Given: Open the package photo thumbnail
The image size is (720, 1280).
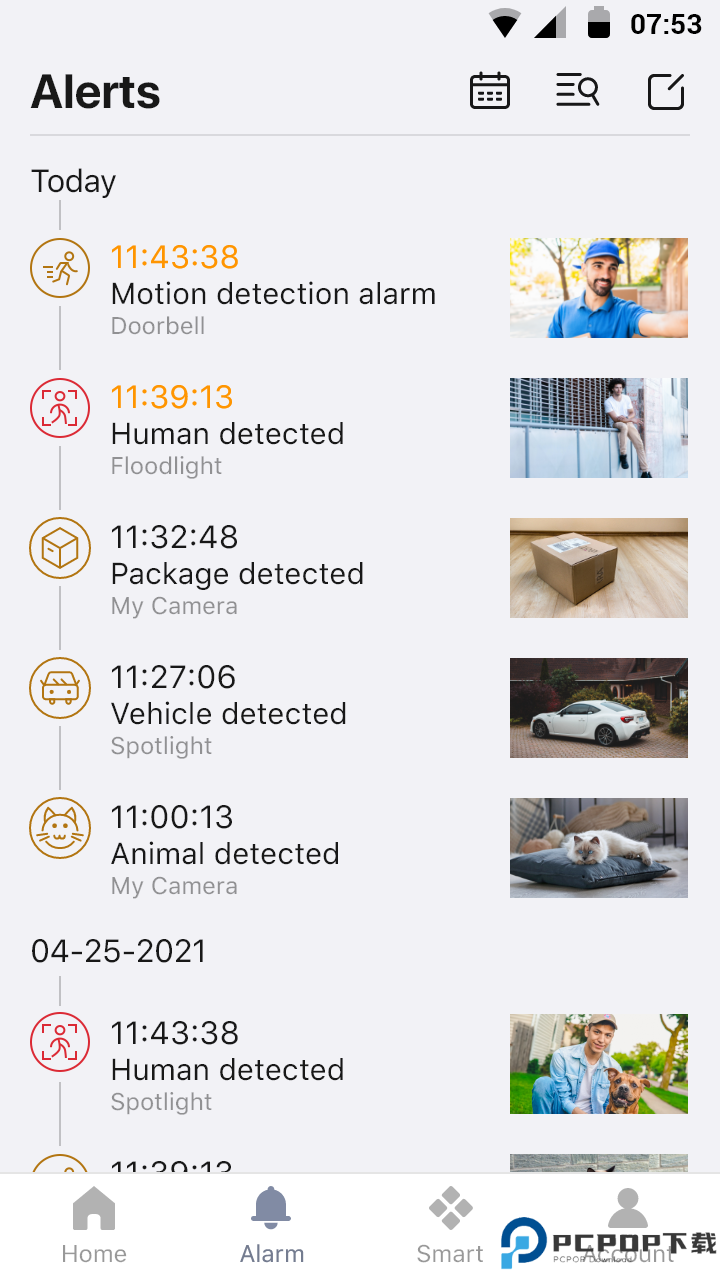Looking at the screenshot, I should [598, 568].
